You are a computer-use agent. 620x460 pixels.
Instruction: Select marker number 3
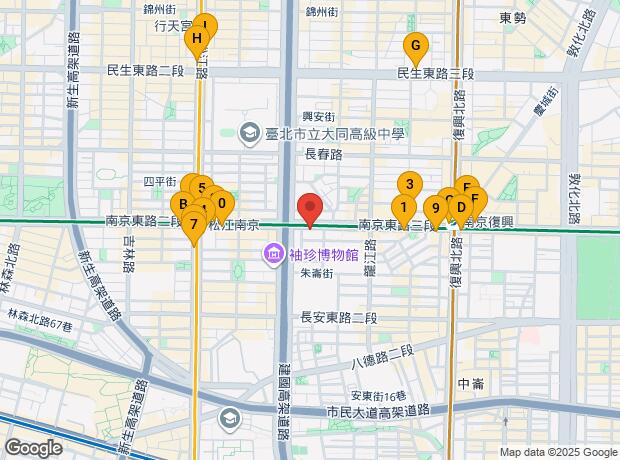point(410,184)
